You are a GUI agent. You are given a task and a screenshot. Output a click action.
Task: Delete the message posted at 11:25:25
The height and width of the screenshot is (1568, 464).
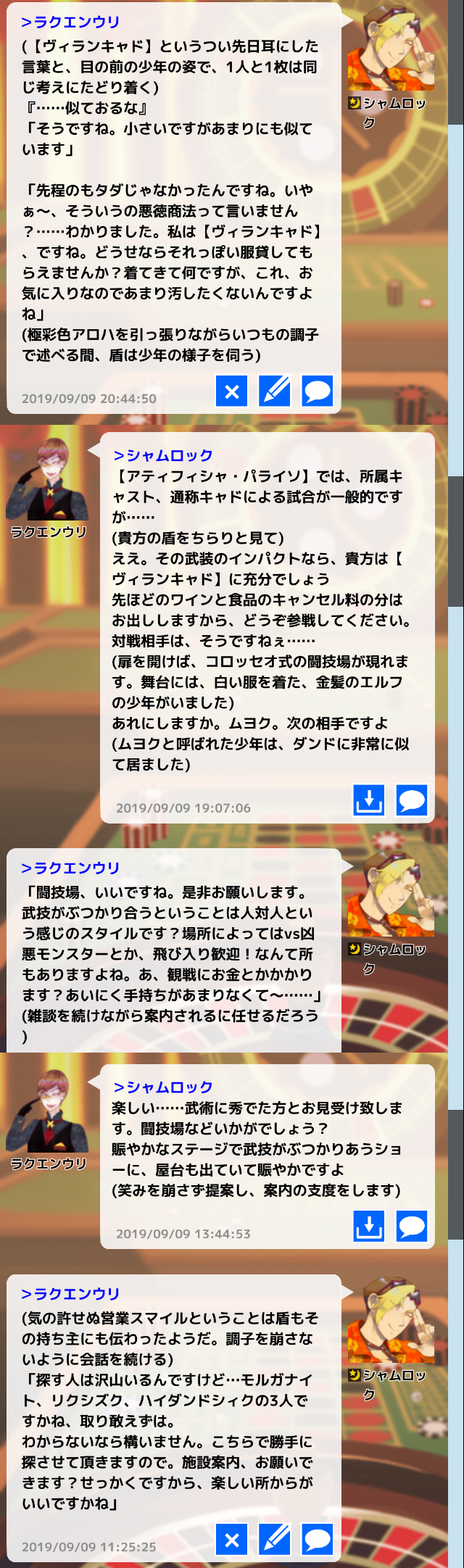coord(232,1540)
